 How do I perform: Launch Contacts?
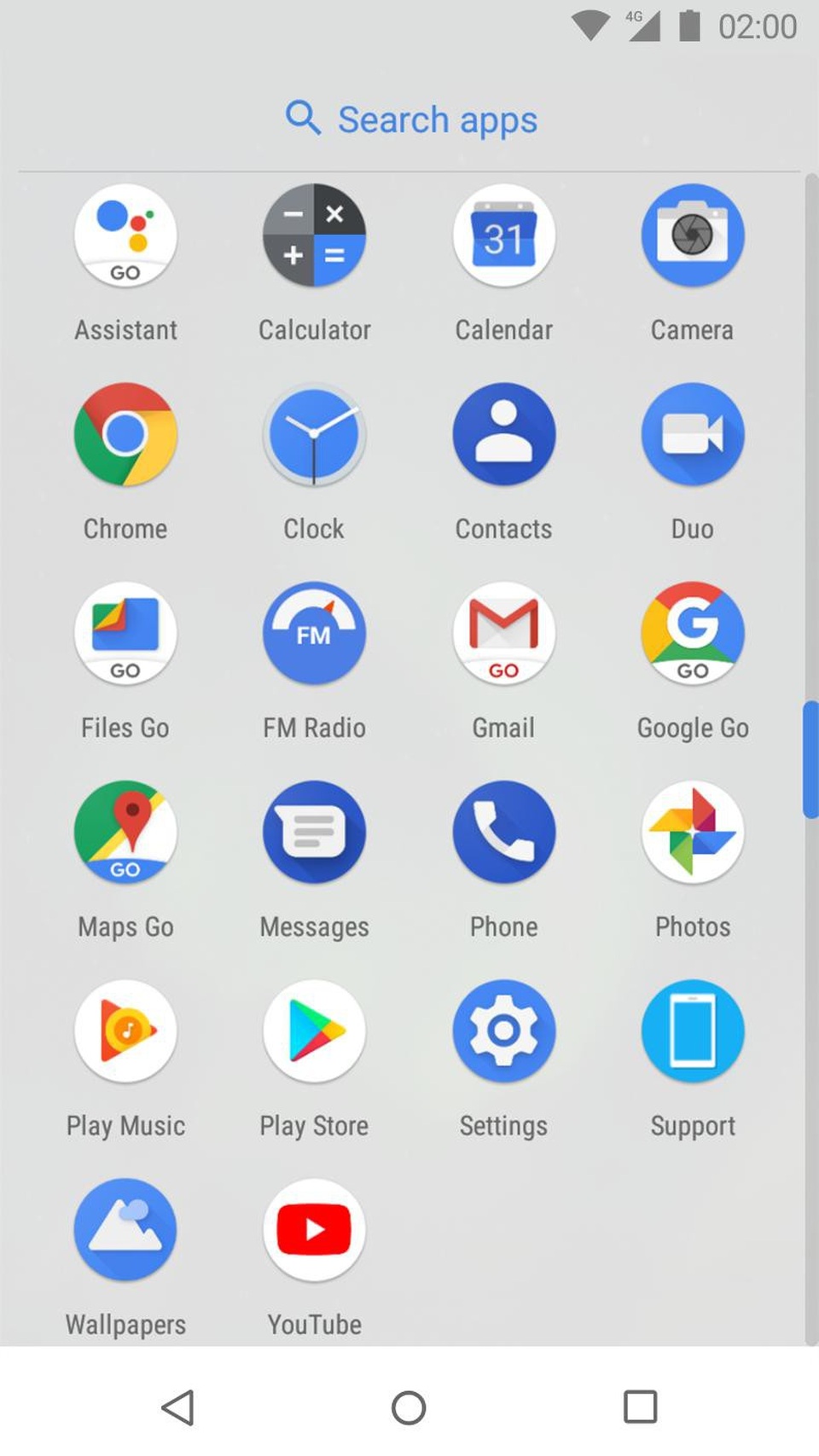[x=503, y=435]
